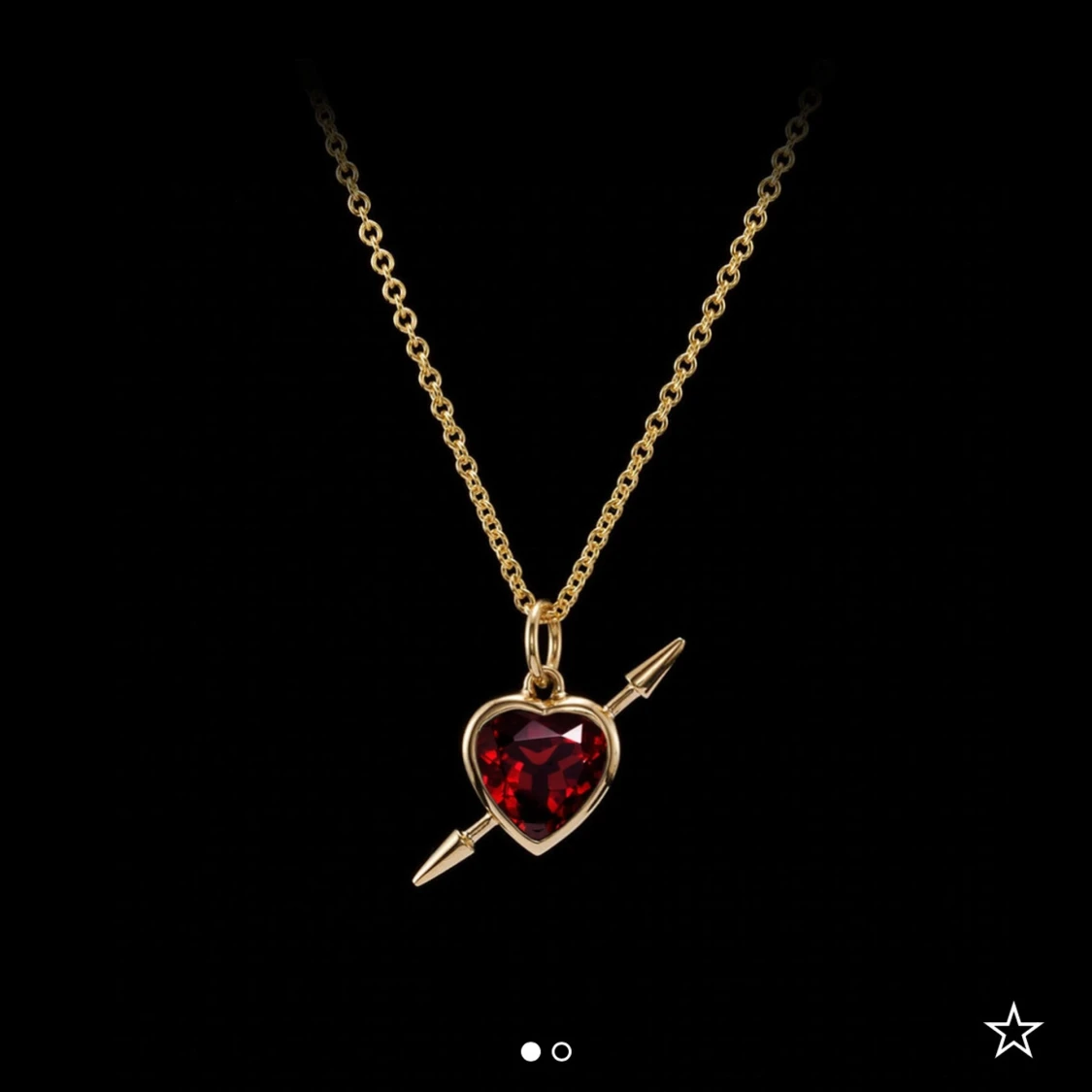Jump to the second image dot
1092x1092 pixels.
(x=561, y=1051)
